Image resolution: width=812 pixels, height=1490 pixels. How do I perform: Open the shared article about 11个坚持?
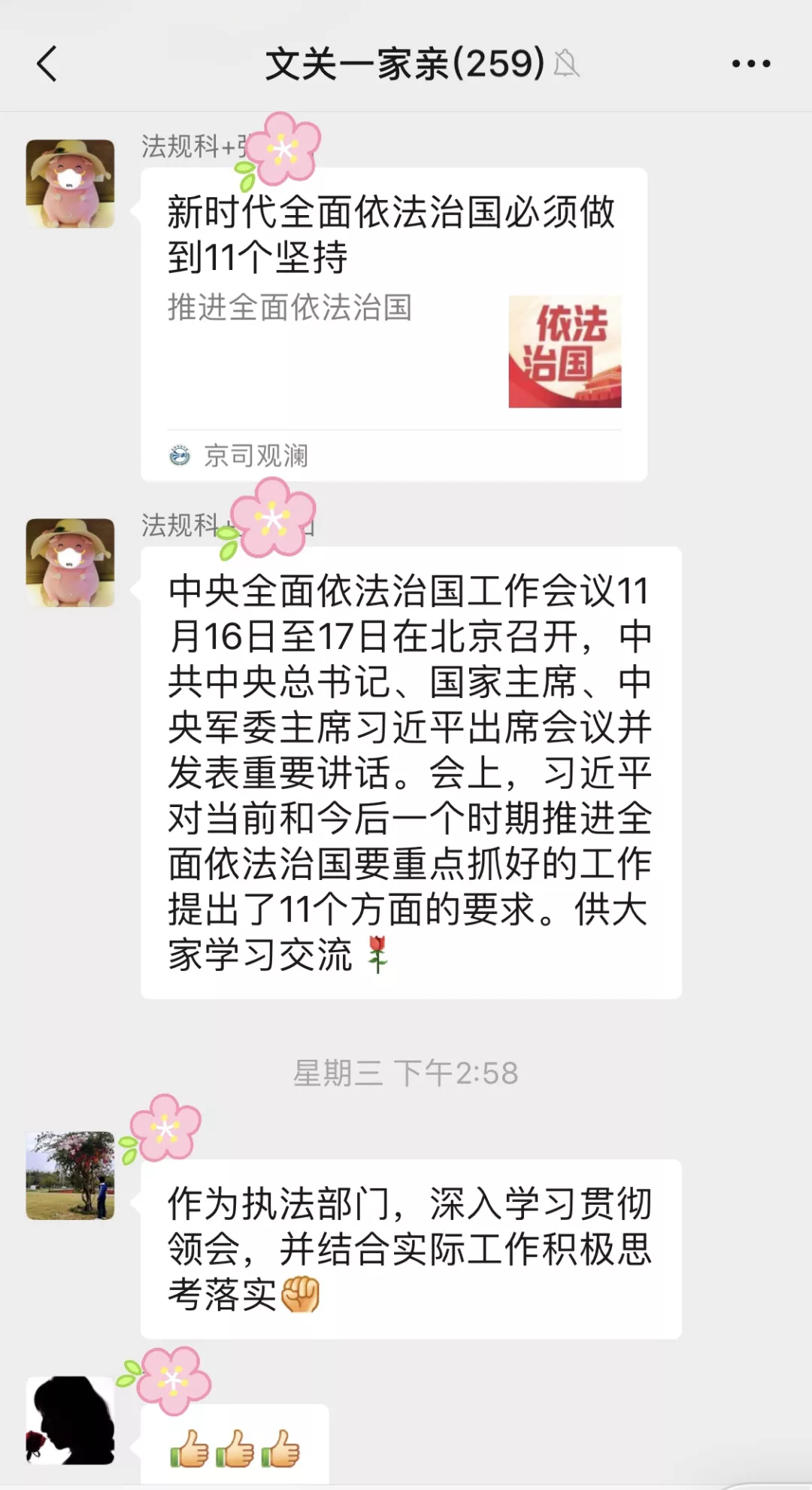coord(394,324)
